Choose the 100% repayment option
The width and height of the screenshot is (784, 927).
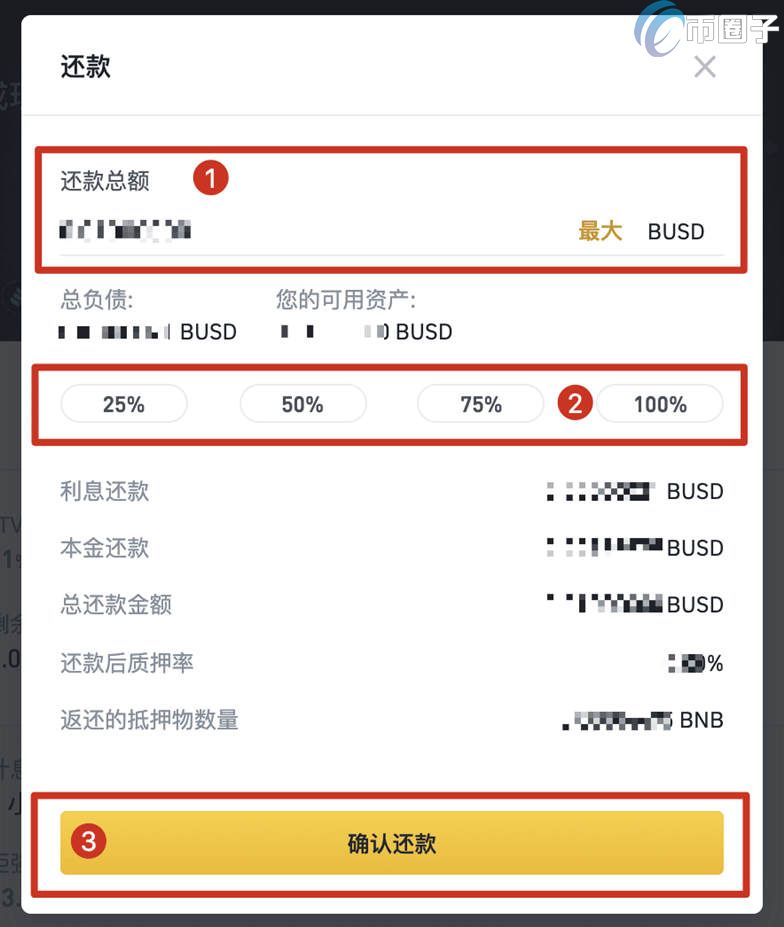click(660, 404)
